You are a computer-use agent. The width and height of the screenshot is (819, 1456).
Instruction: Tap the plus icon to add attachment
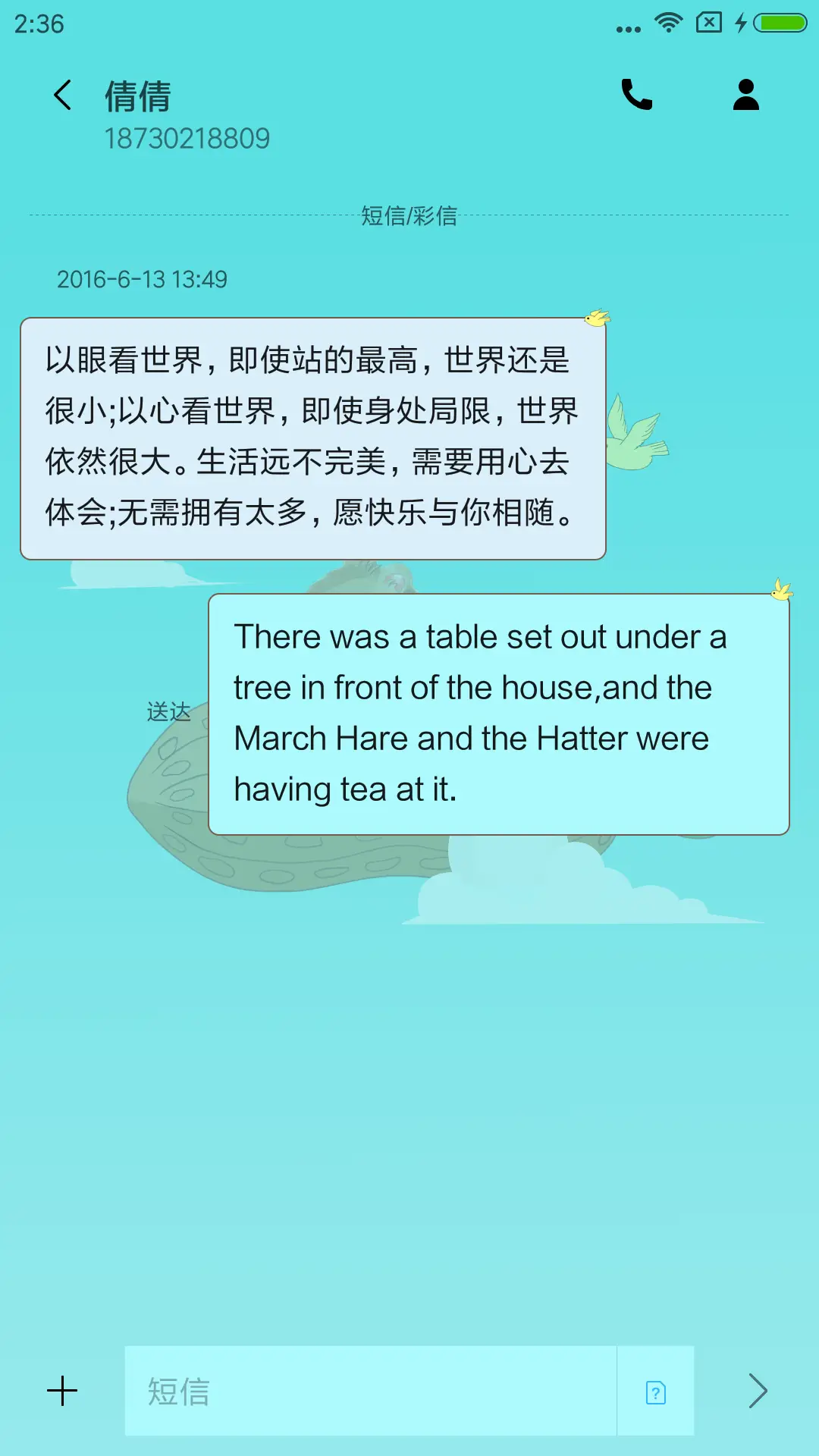[61, 1392]
